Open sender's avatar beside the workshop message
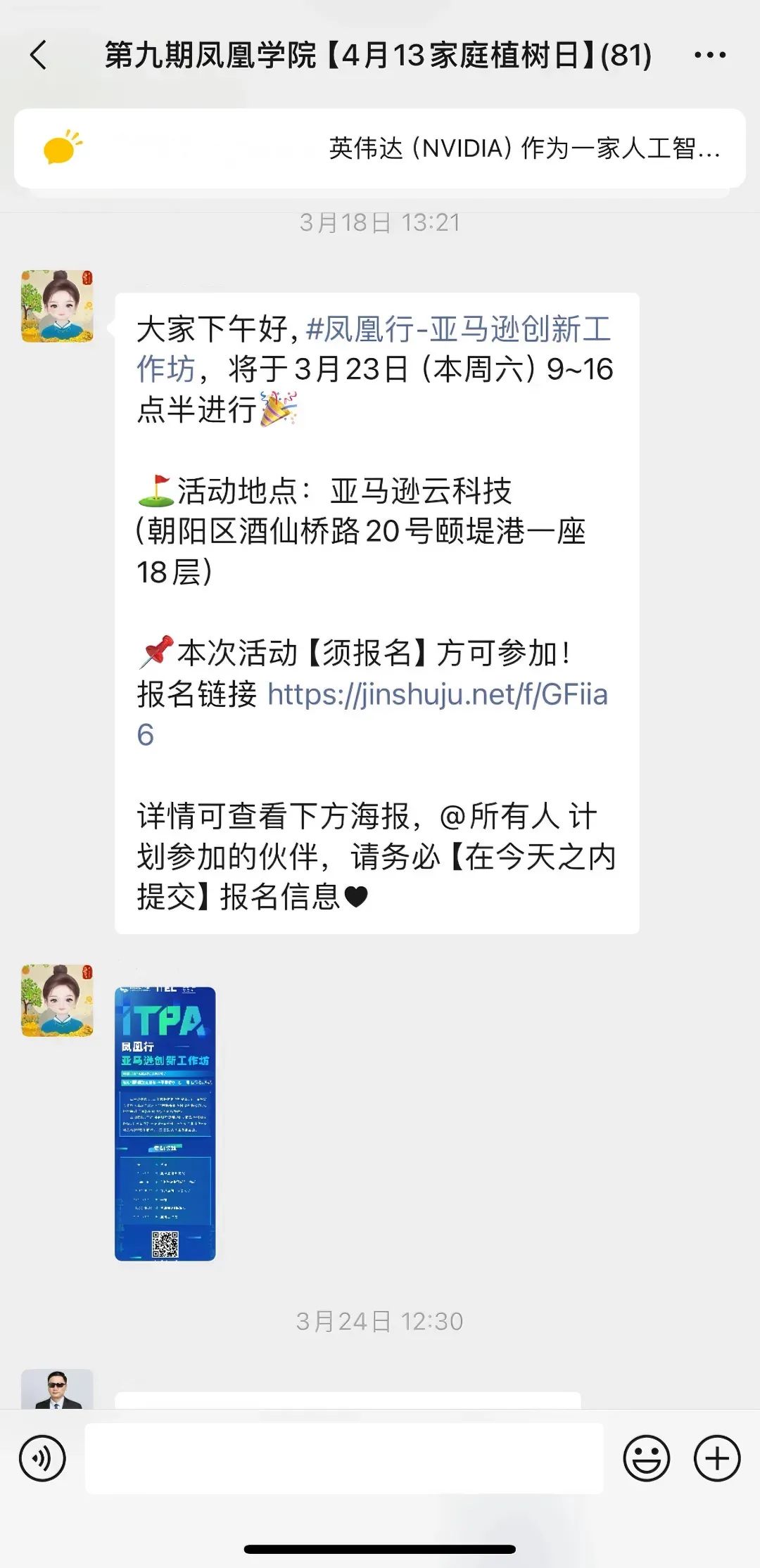Screen dimensions: 760x1568 [57, 306]
